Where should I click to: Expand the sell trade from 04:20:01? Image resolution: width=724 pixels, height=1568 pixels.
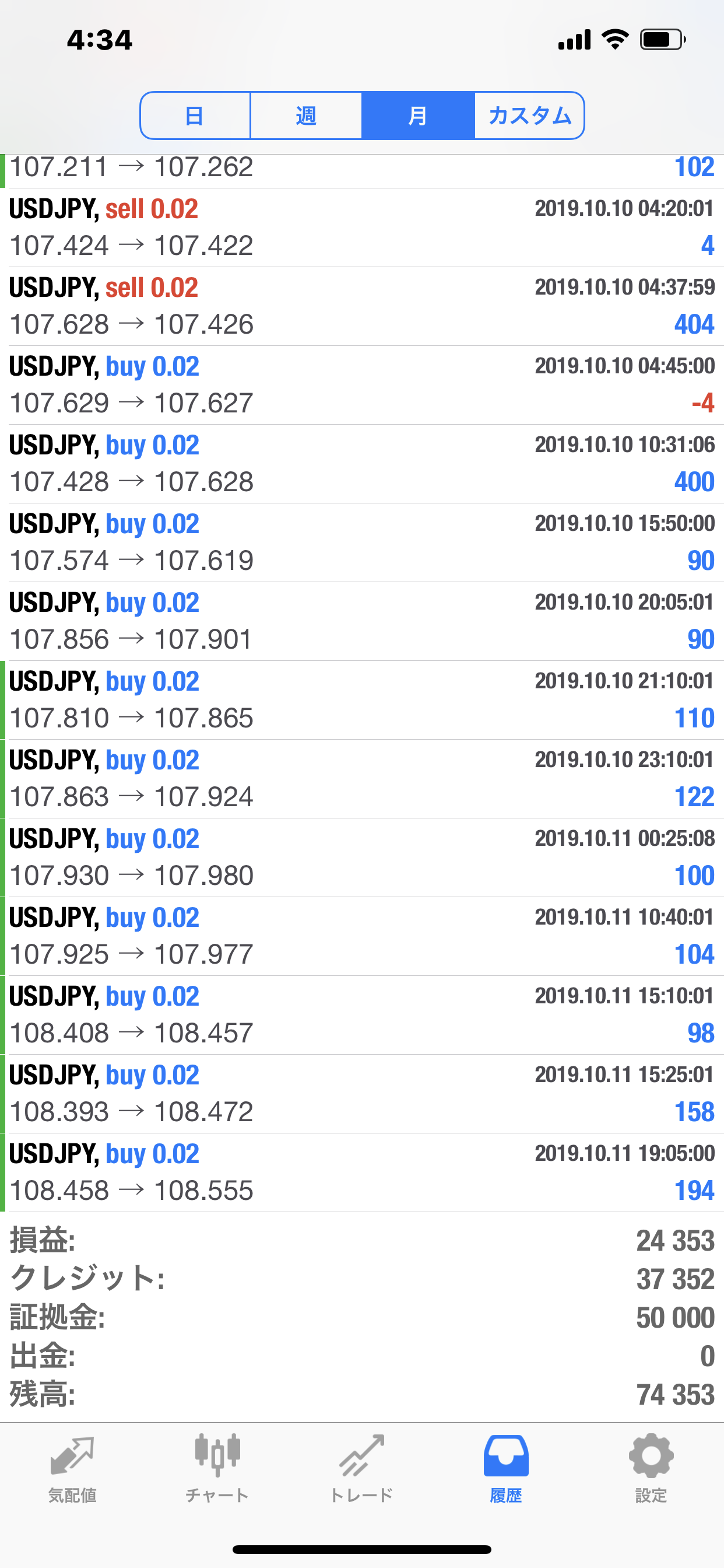(362, 228)
